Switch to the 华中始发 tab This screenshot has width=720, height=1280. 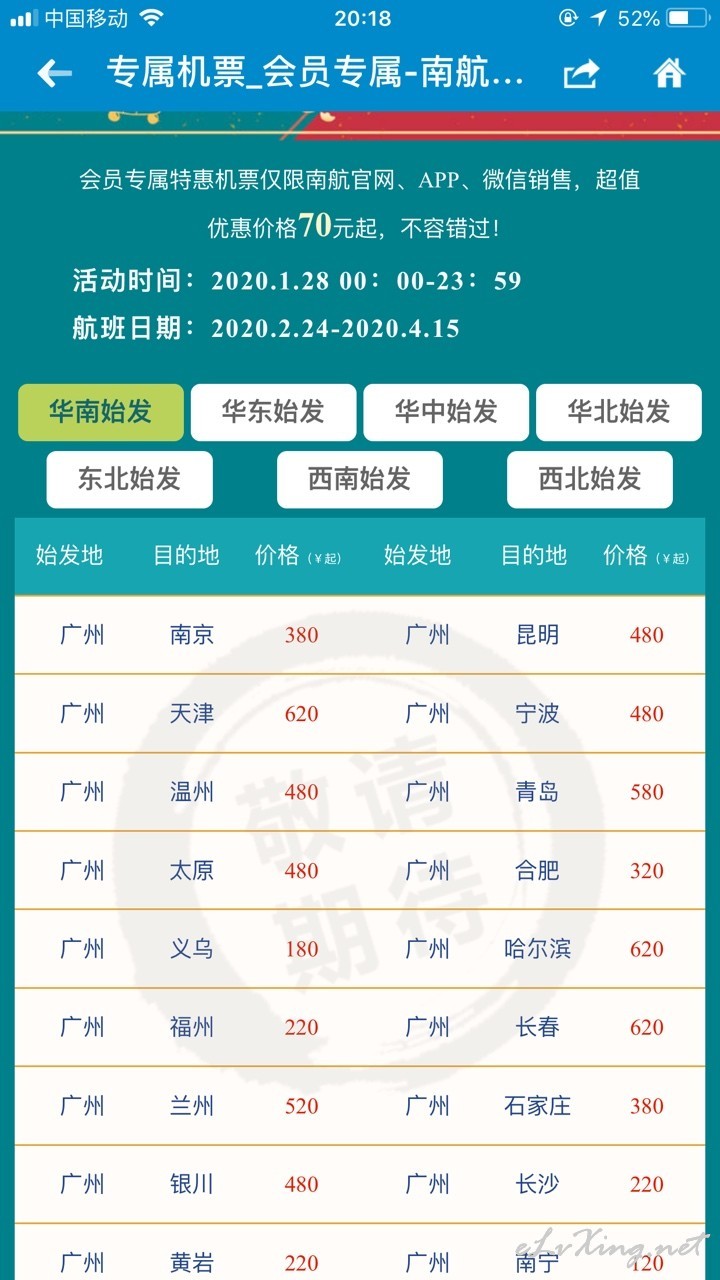point(446,412)
